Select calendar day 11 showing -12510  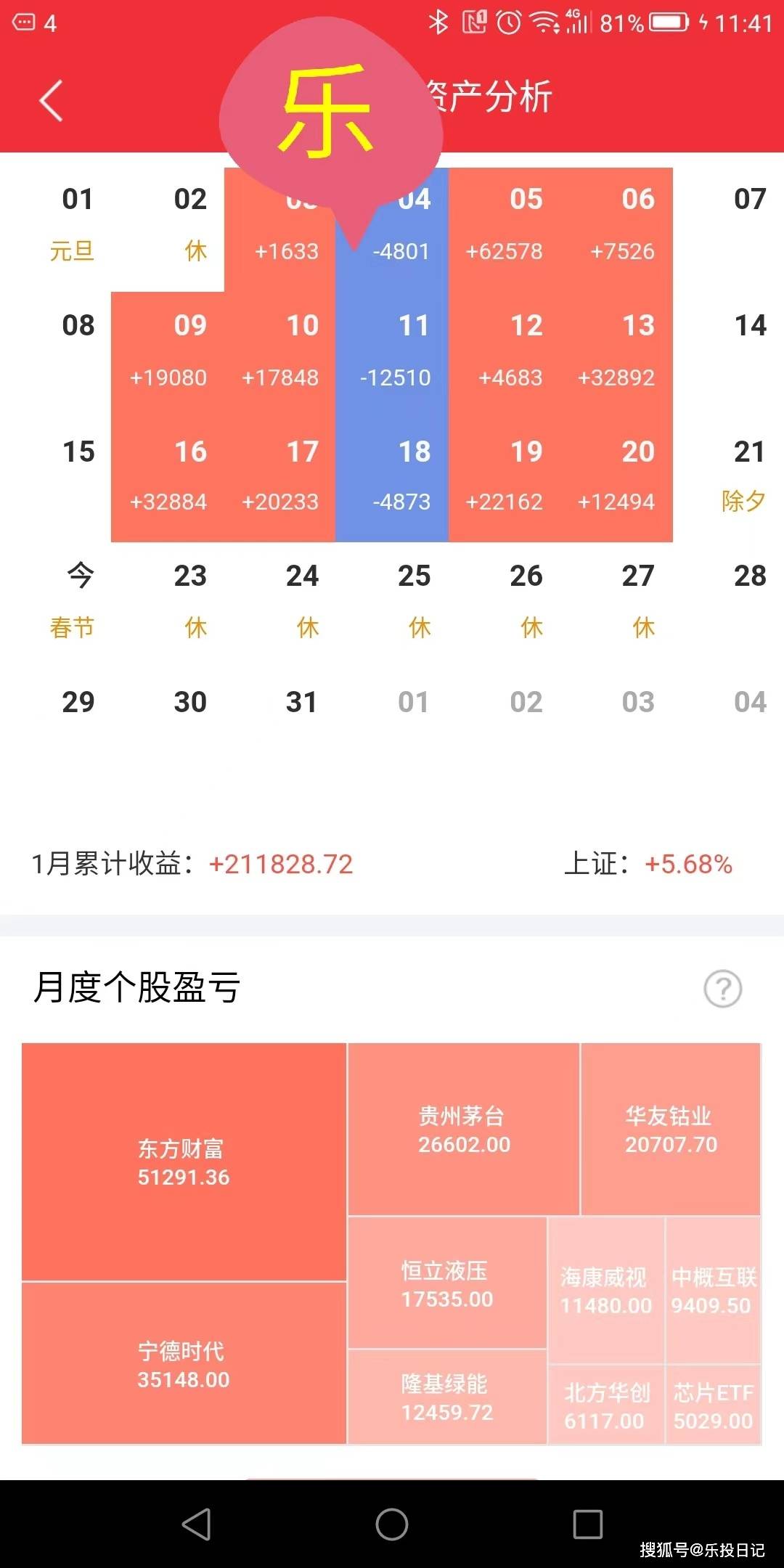[392, 354]
